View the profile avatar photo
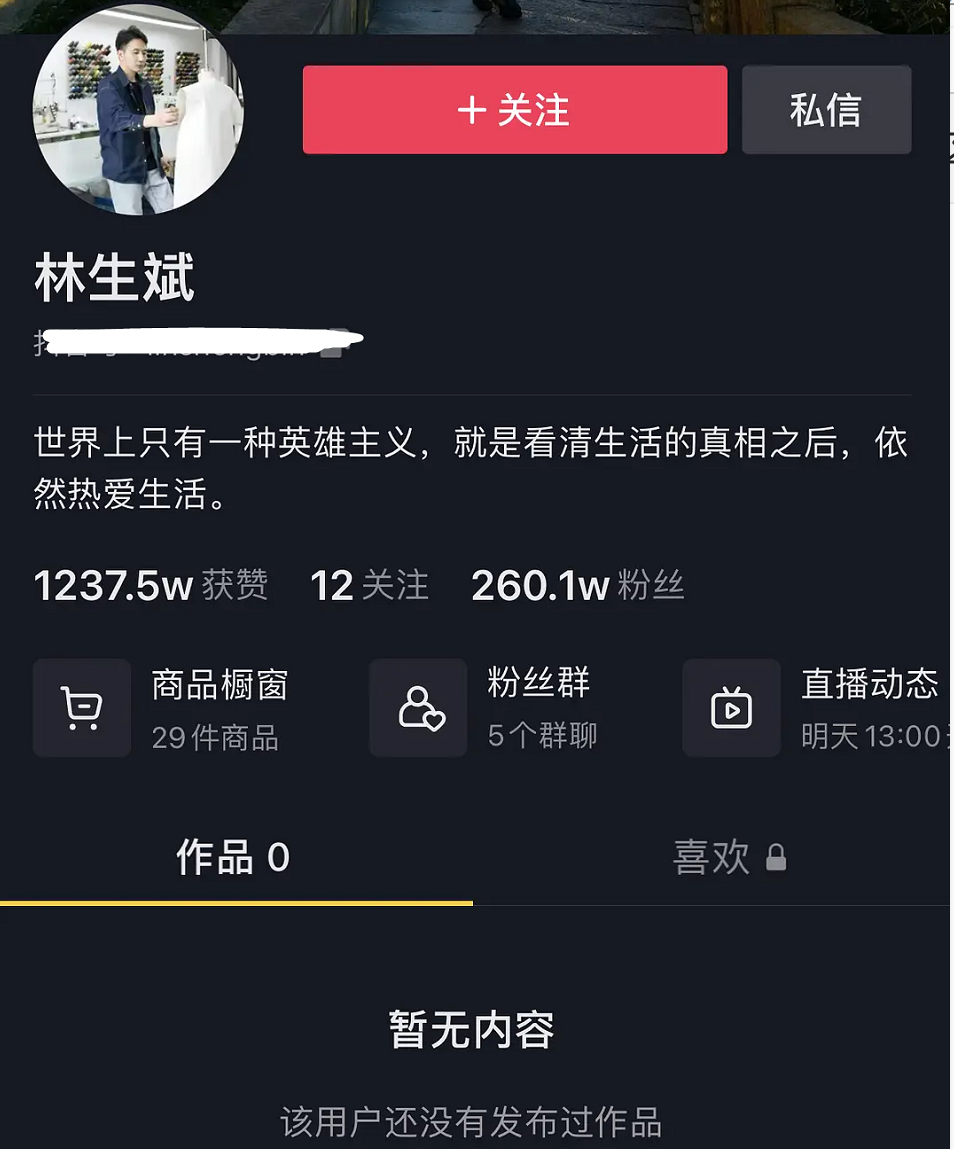The image size is (954, 1149). click(138, 111)
